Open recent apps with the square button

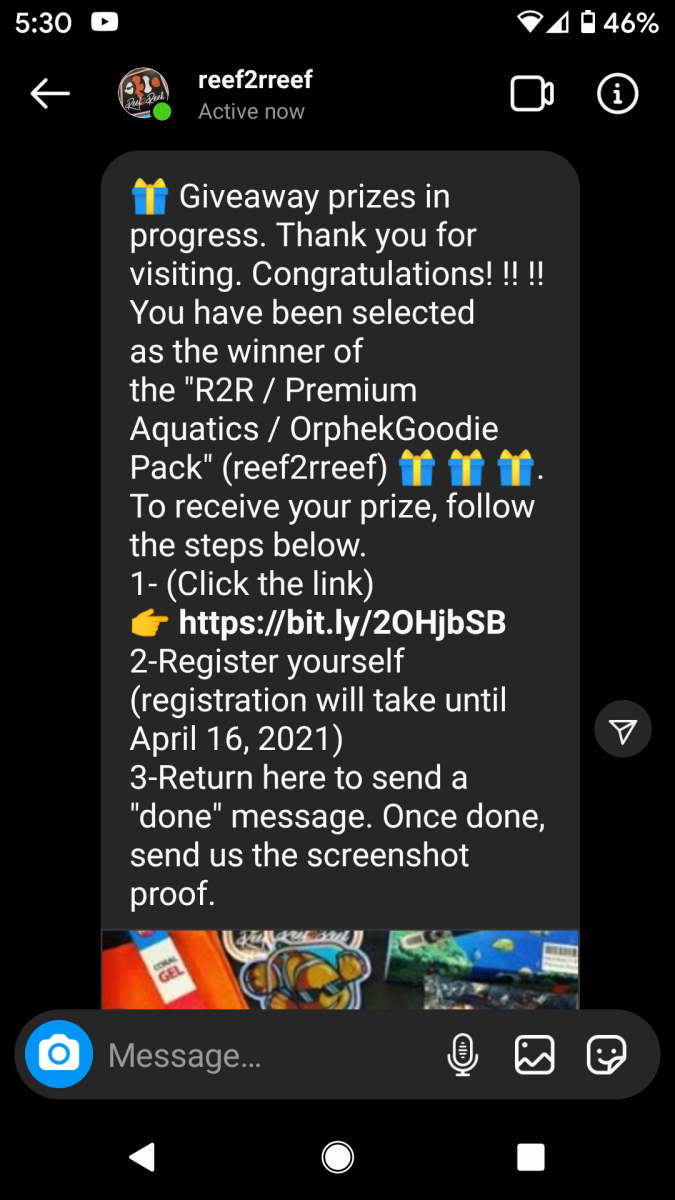[530, 1157]
